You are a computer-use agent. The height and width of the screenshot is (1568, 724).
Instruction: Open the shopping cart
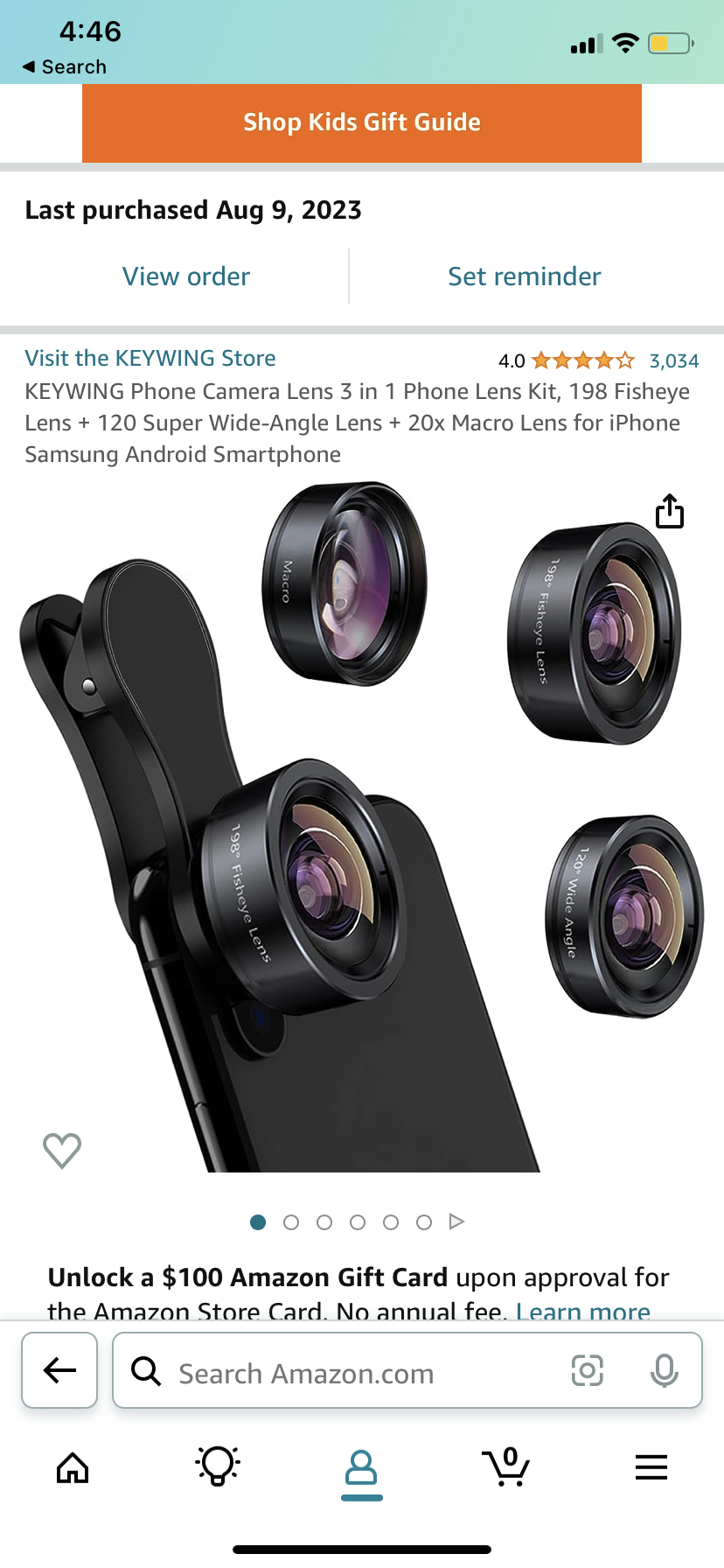coord(506,1467)
